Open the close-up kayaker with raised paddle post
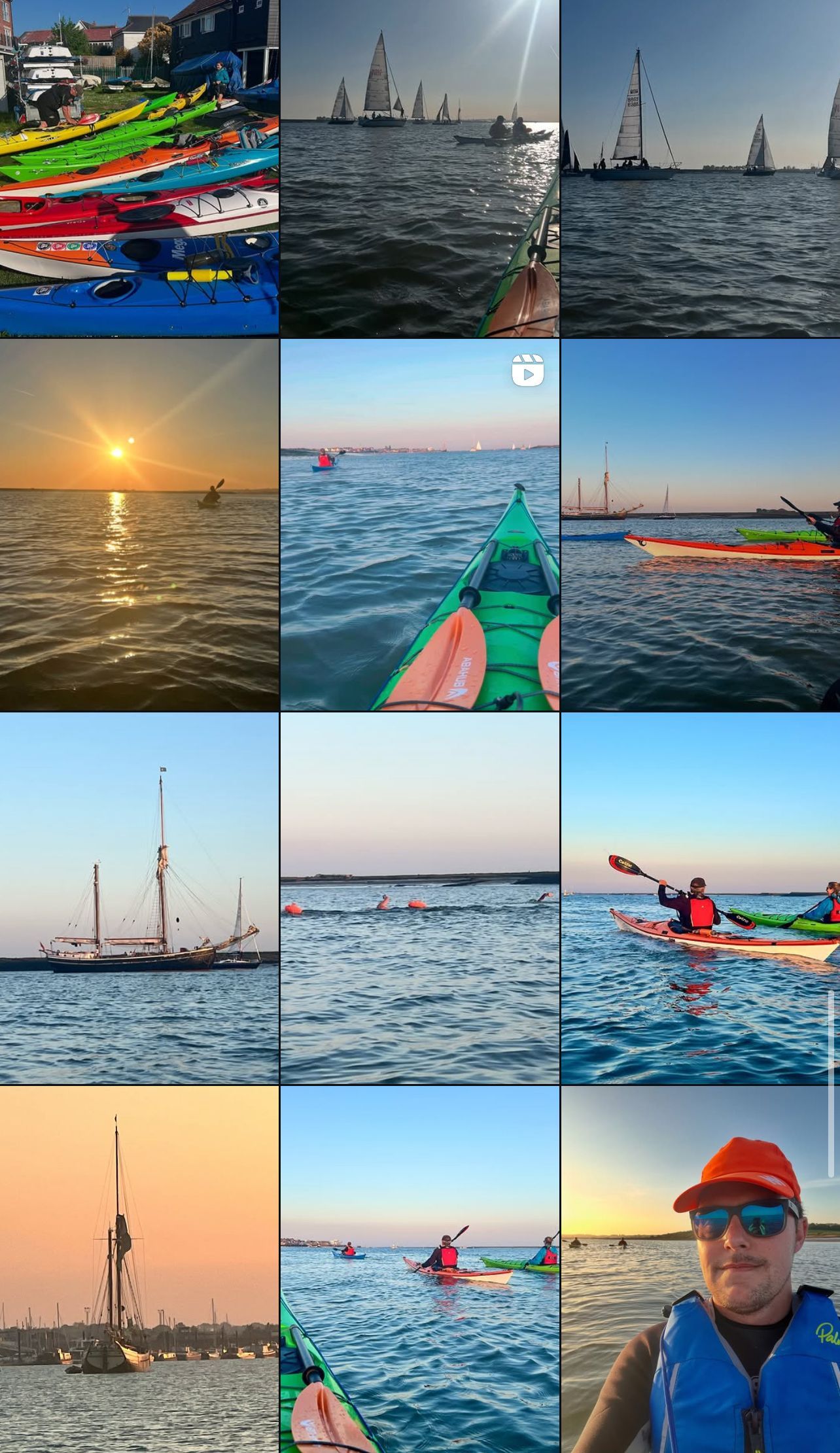This screenshot has height=1453, width=840. [700, 898]
